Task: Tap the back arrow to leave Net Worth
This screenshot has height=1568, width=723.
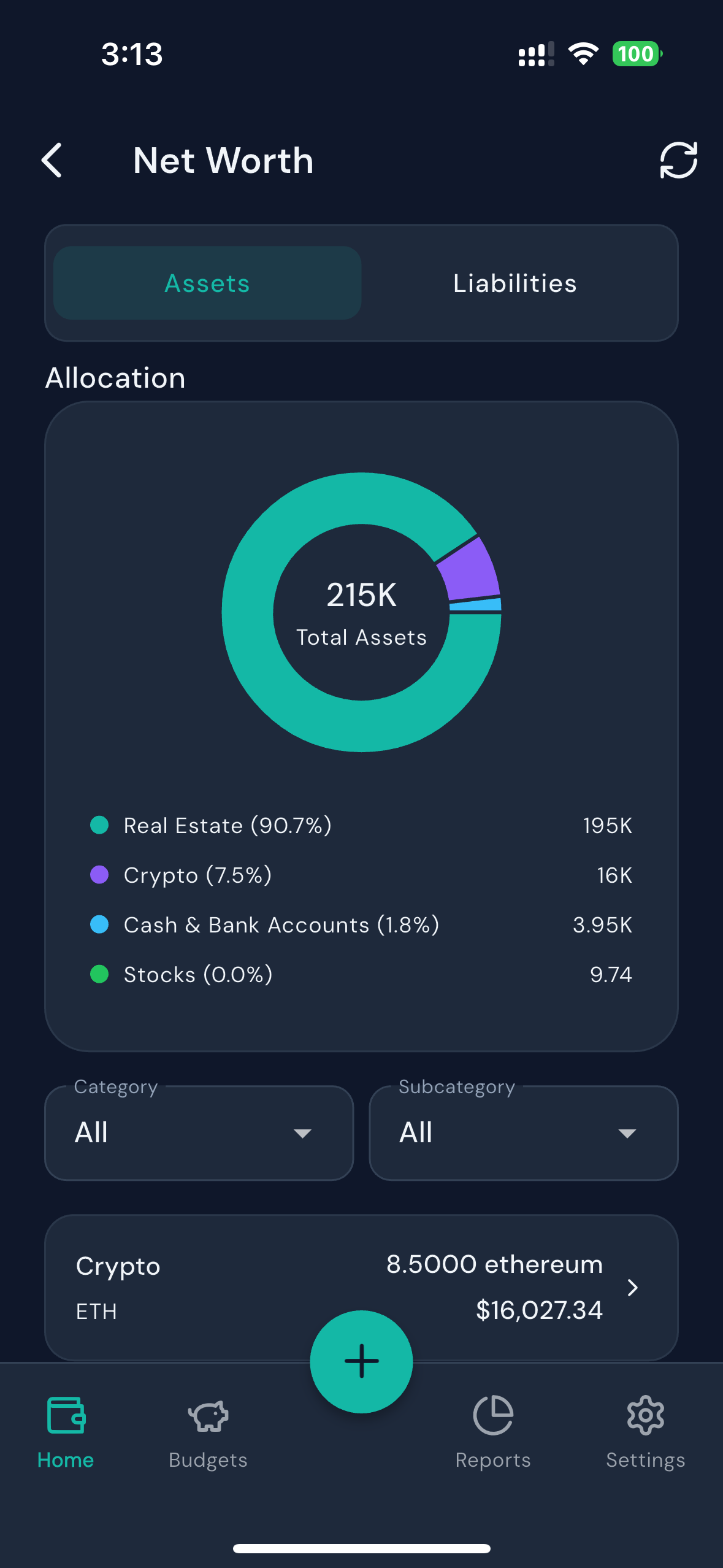Action: coord(52,160)
